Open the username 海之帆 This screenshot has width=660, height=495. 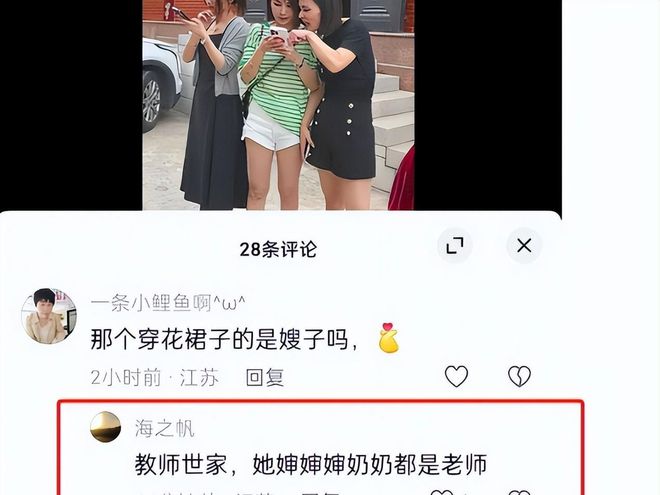165,429
